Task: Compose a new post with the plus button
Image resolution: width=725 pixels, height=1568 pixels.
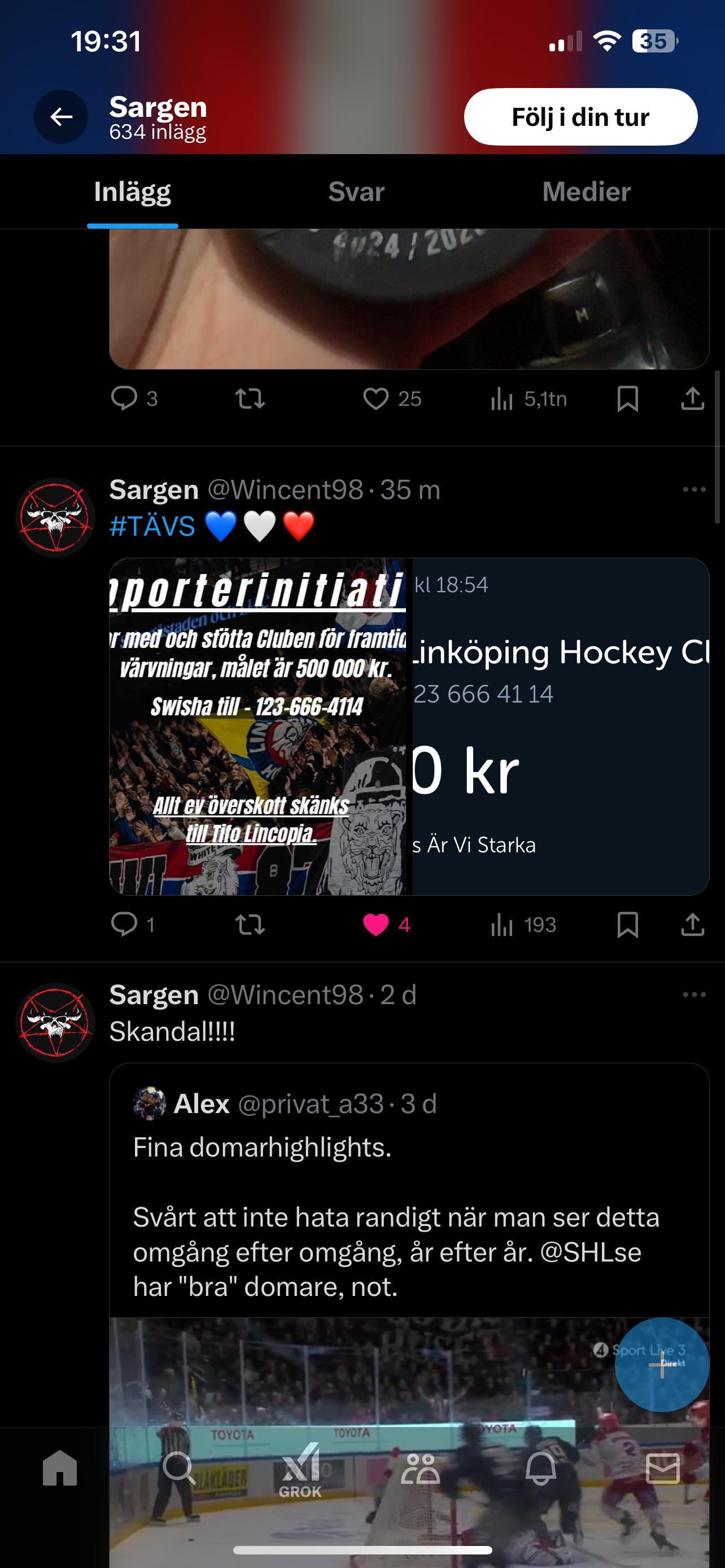Action: click(x=662, y=1365)
